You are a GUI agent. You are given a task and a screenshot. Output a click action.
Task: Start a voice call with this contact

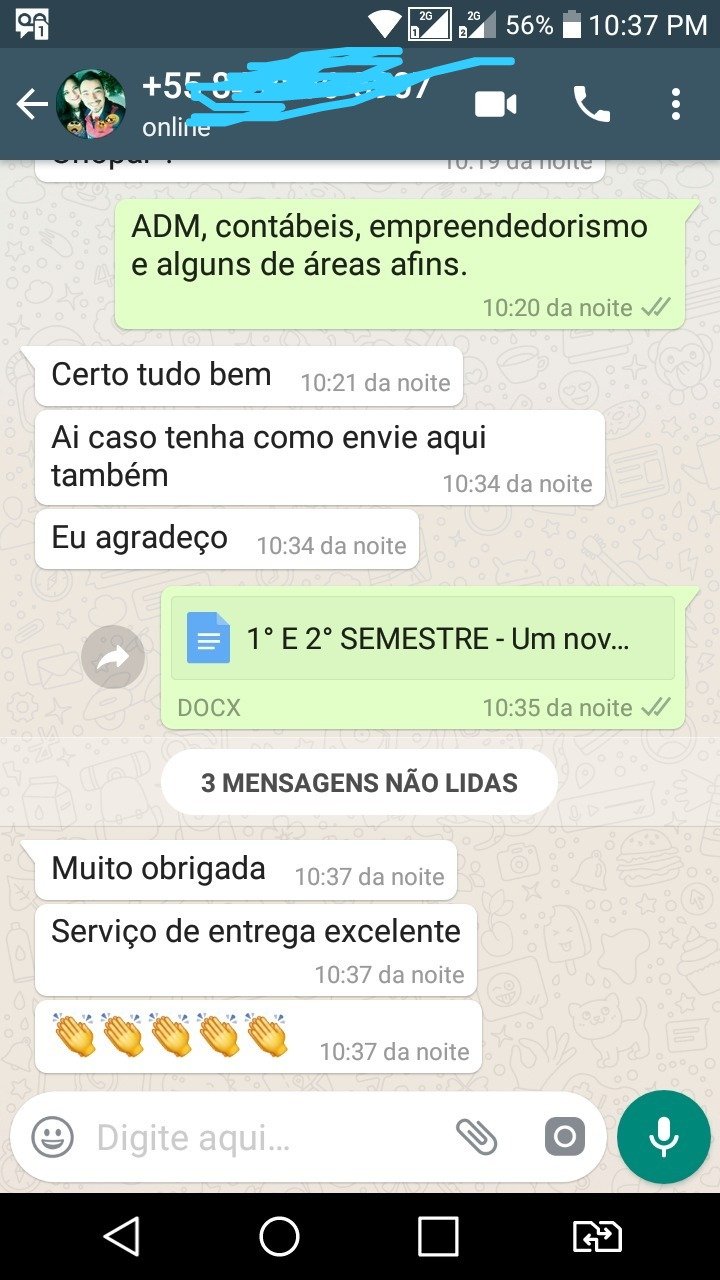click(x=591, y=104)
